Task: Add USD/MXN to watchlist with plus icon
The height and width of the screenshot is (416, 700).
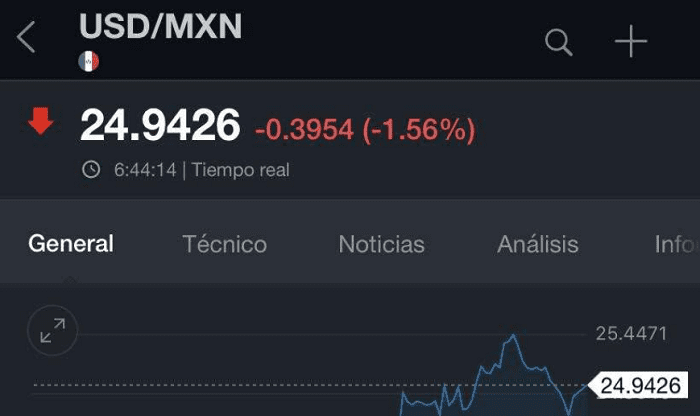Action: [x=630, y=42]
